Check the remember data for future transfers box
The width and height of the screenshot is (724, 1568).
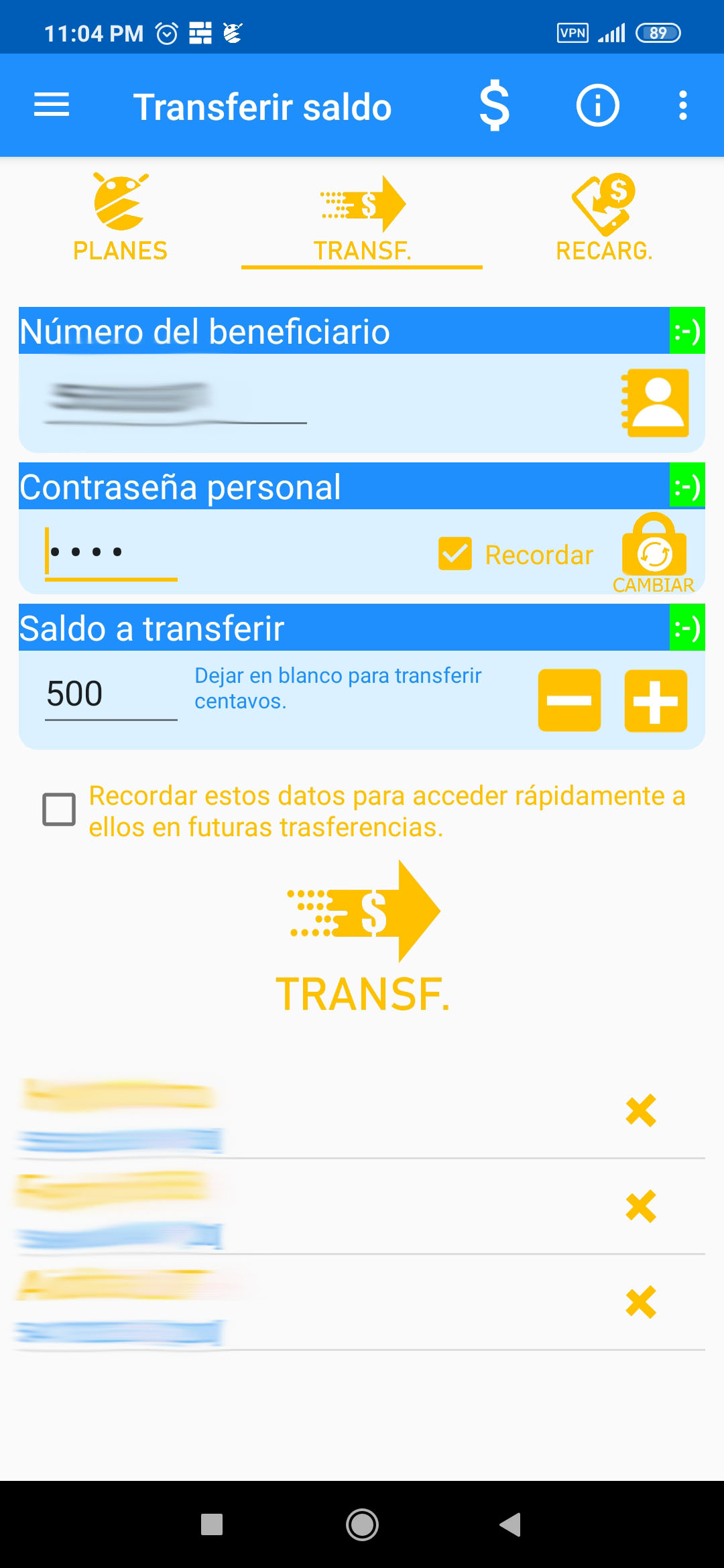coord(59,809)
